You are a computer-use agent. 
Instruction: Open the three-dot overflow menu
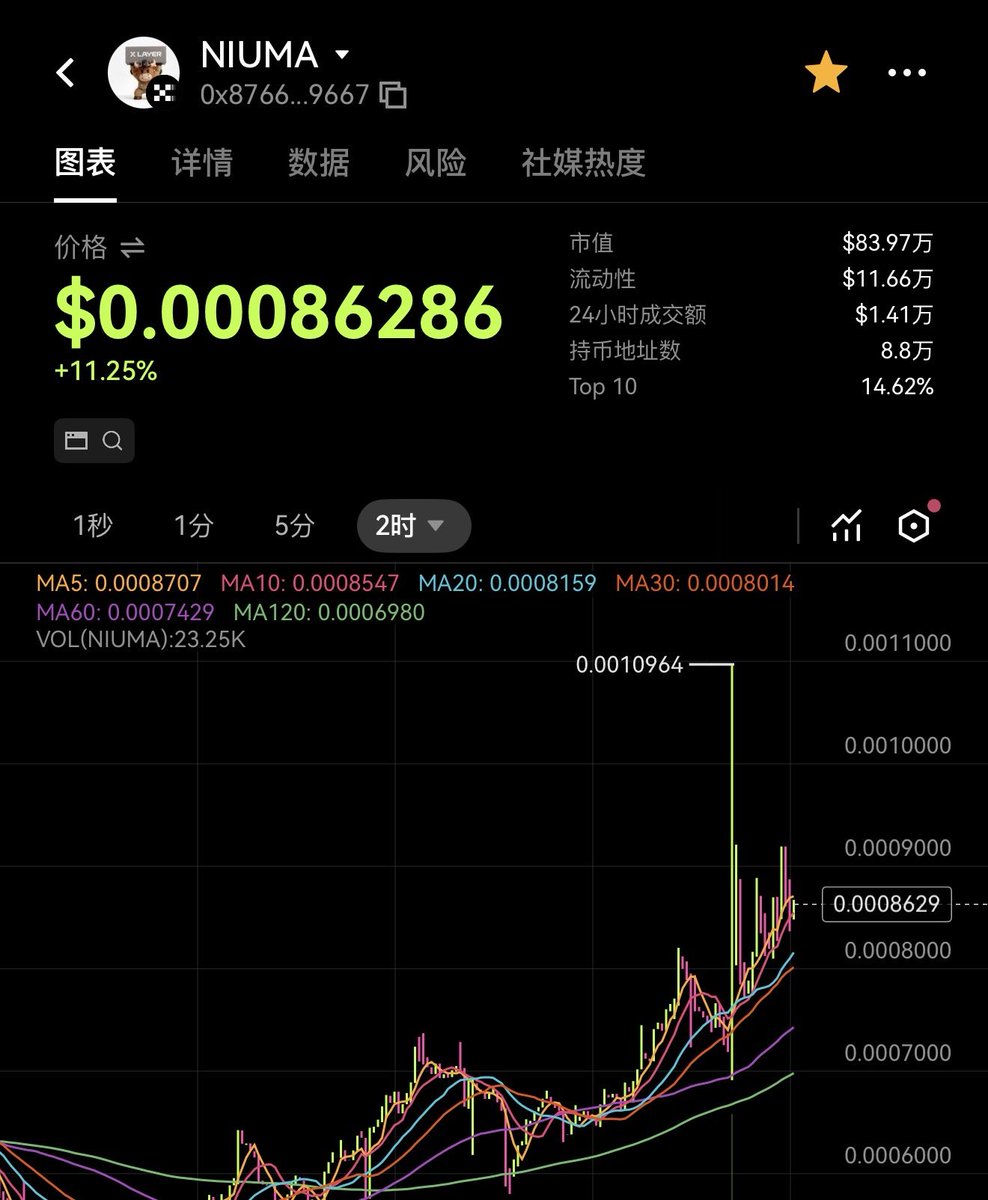(x=907, y=73)
